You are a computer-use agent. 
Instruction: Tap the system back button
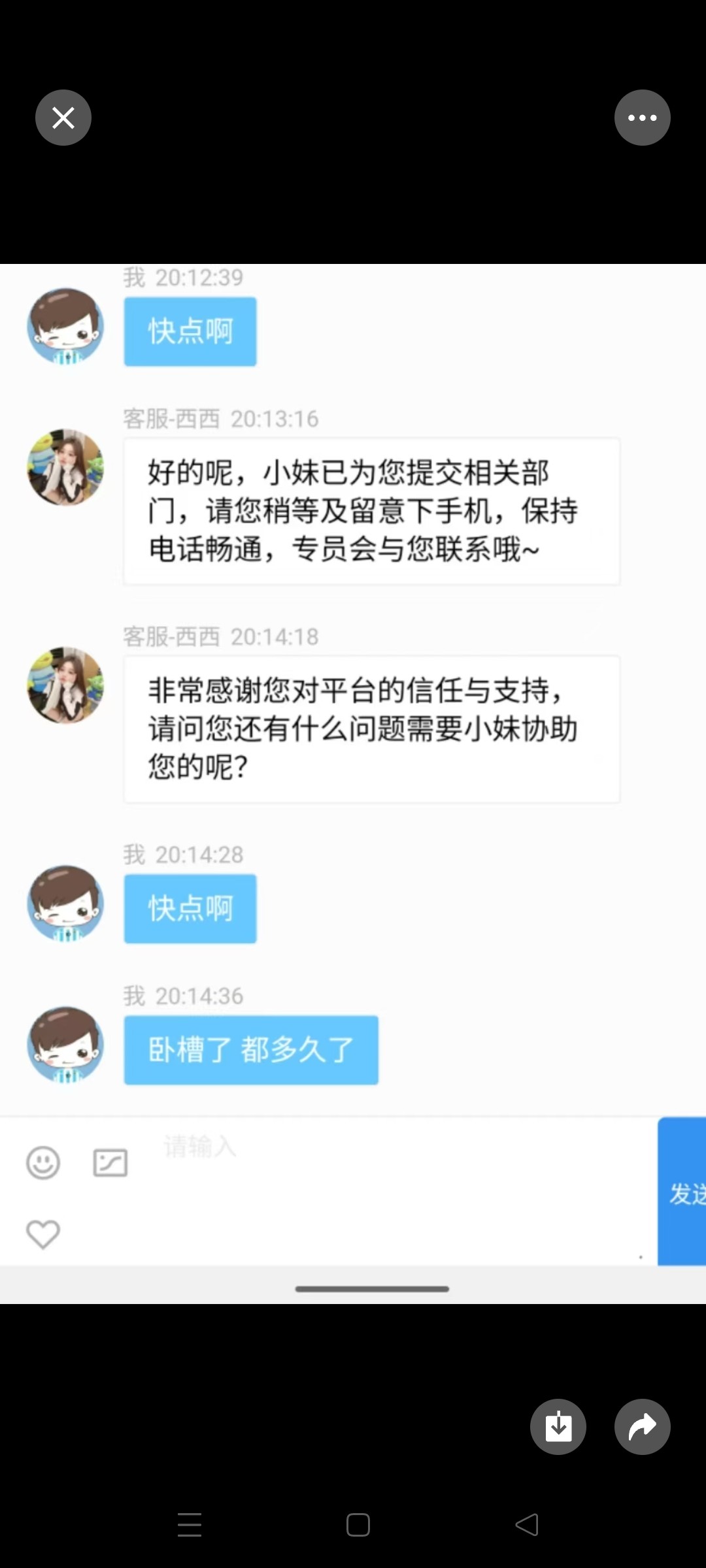[527, 1525]
